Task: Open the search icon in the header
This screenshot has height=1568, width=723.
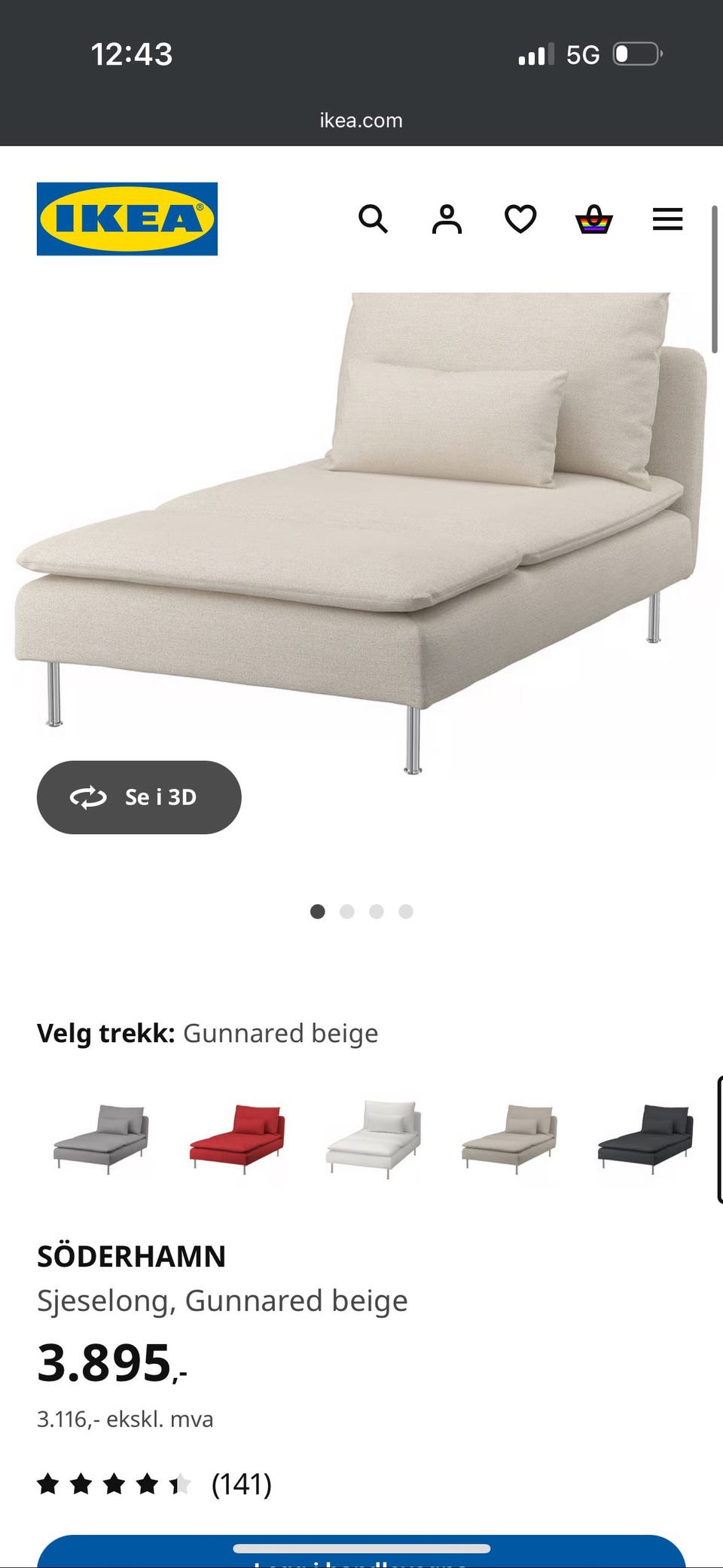Action: [x=373, y=219]
